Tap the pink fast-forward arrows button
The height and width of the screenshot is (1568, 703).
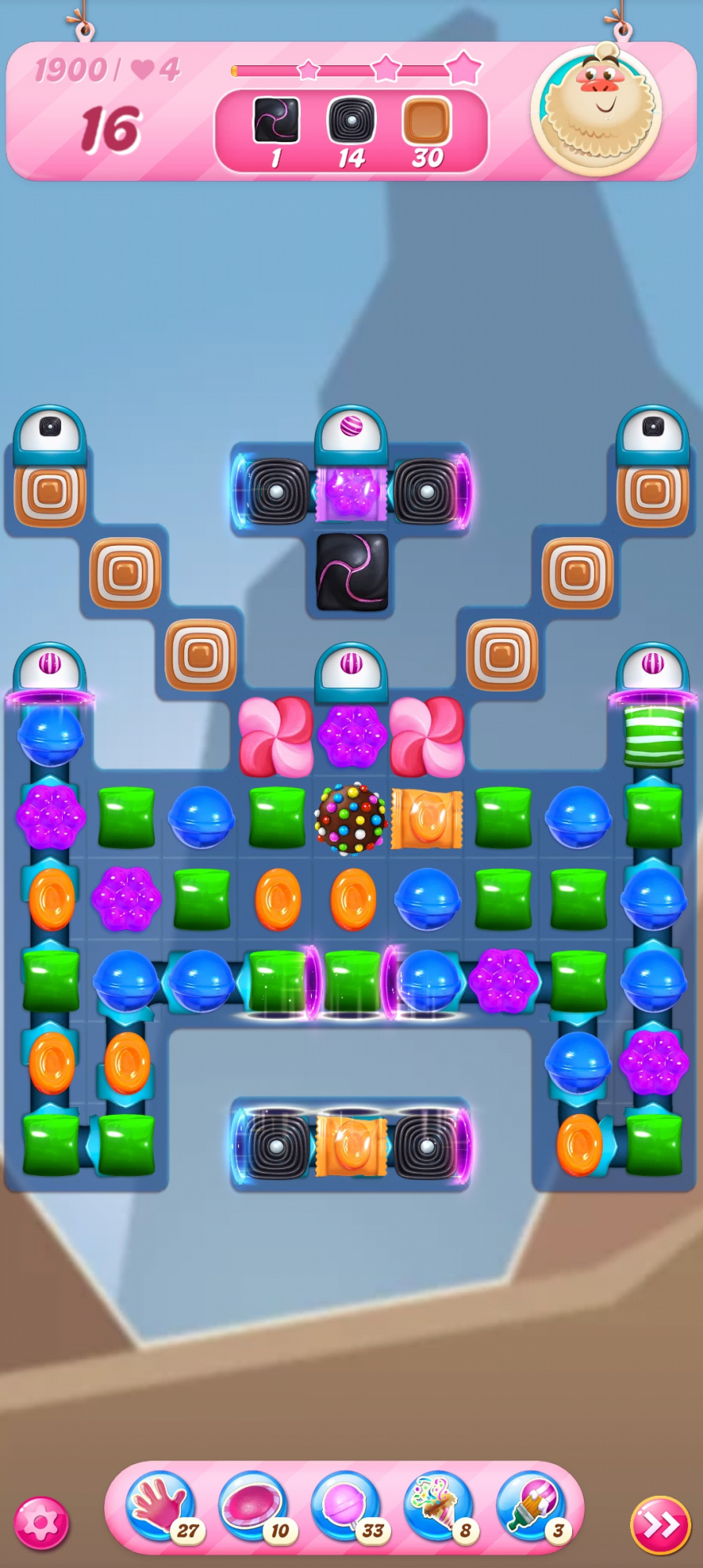coord(661,1525)
